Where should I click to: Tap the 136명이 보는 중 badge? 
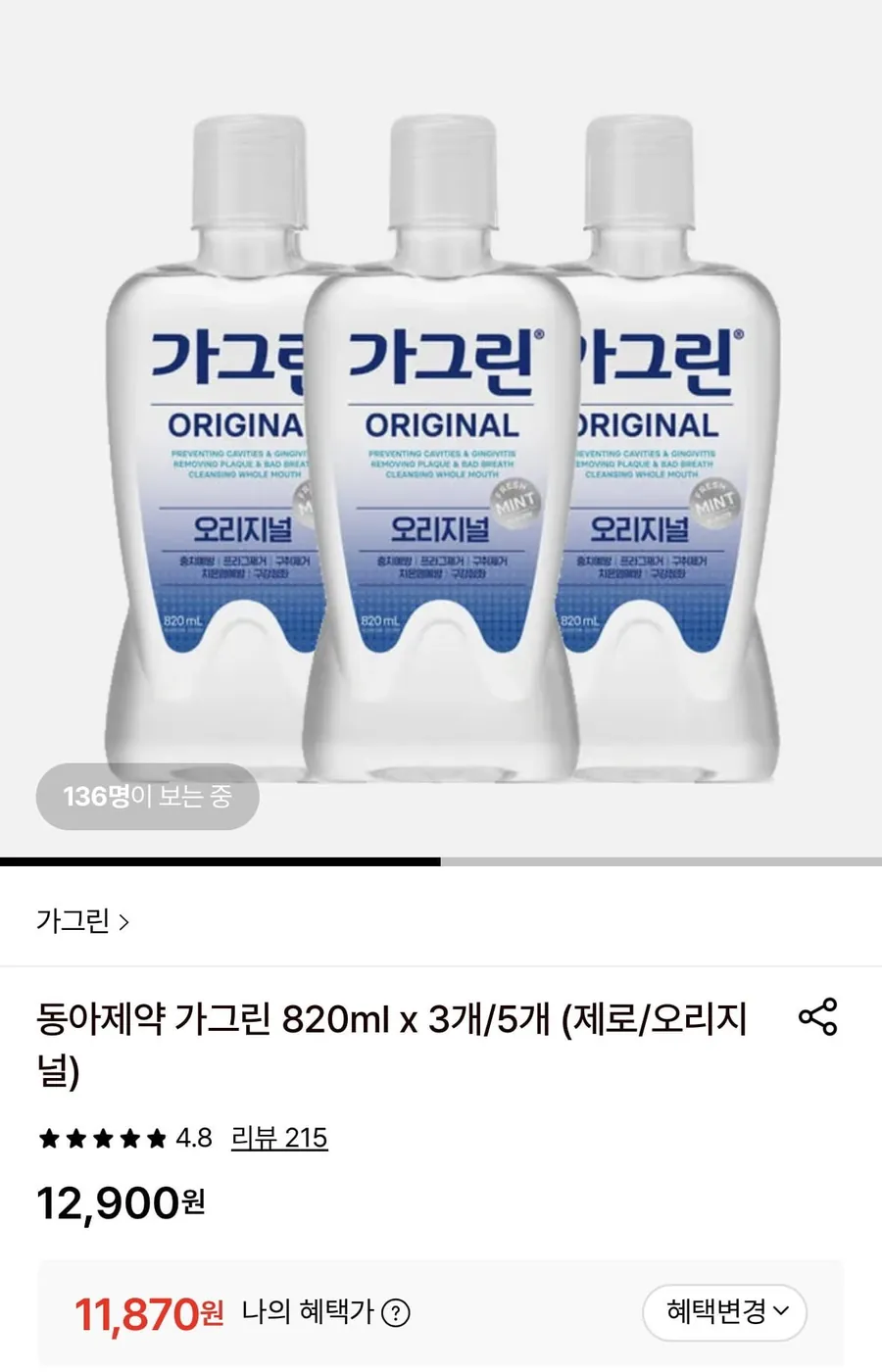tap(147, 797)
